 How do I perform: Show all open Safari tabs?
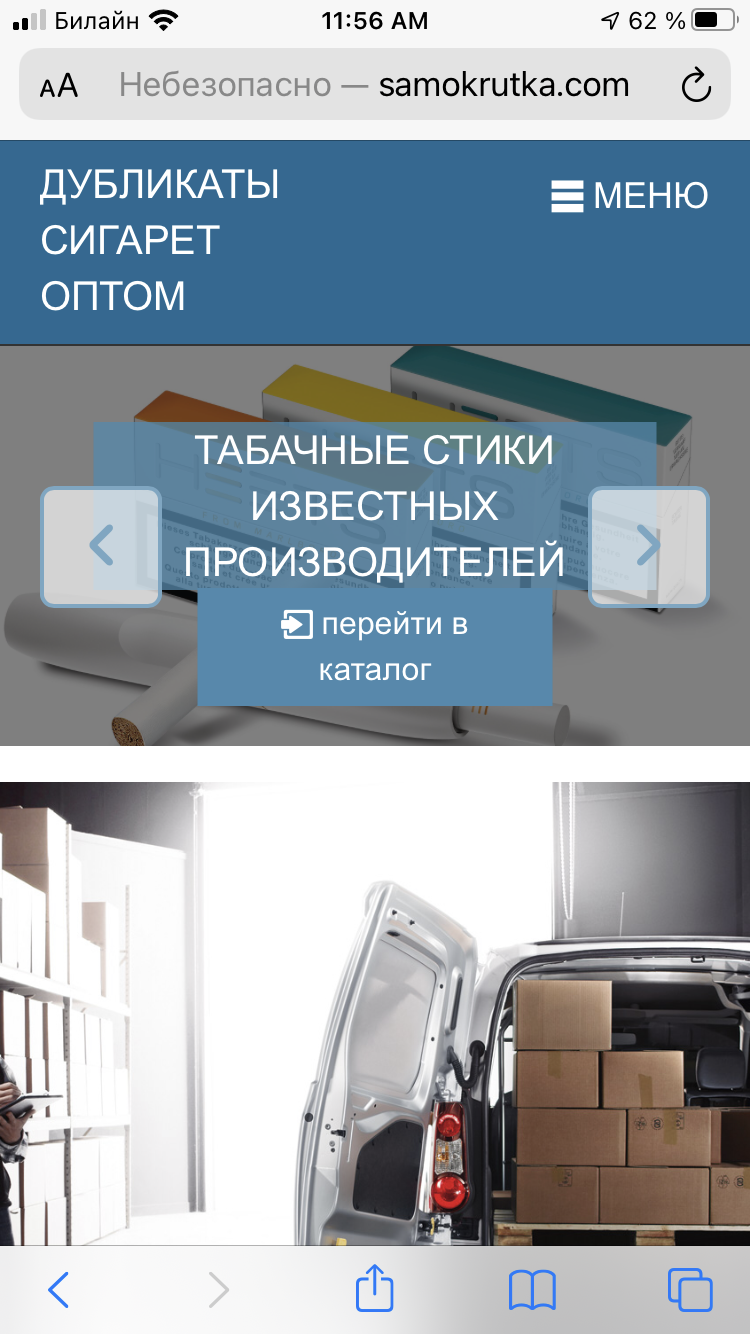point(690,1289)
